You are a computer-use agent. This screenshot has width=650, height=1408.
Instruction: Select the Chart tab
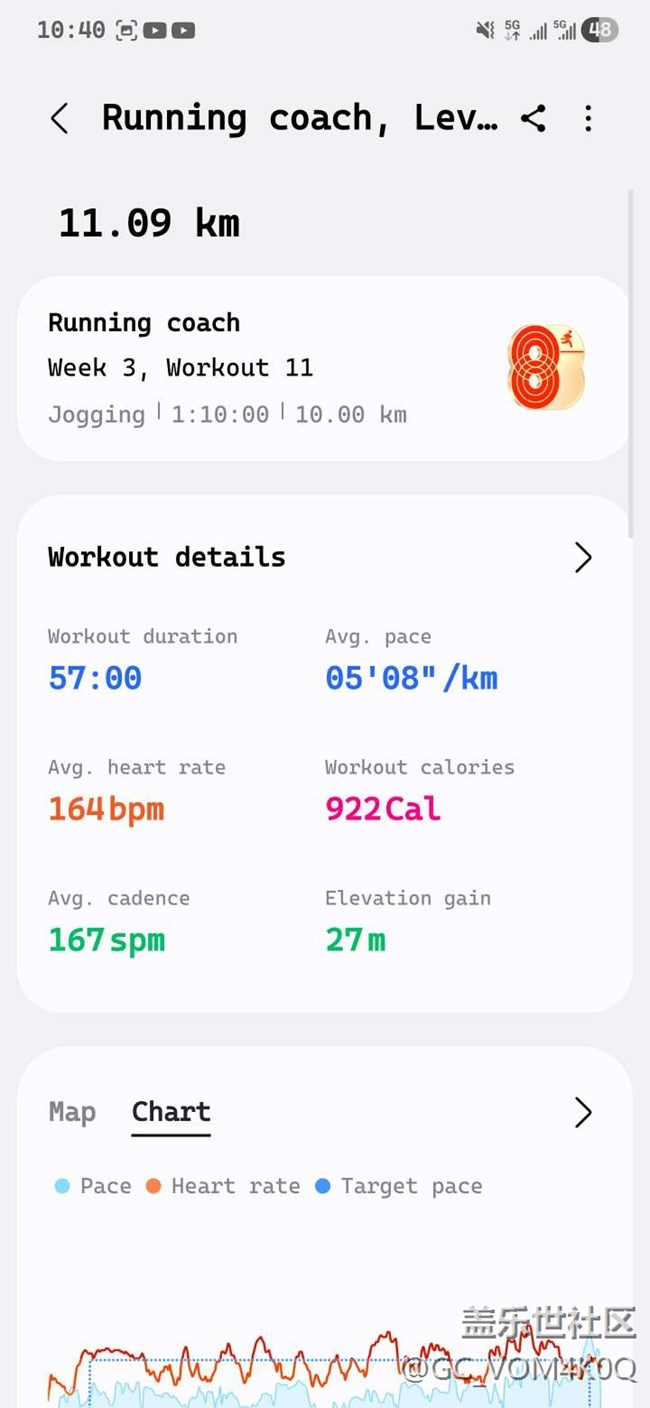(171, 1112)
